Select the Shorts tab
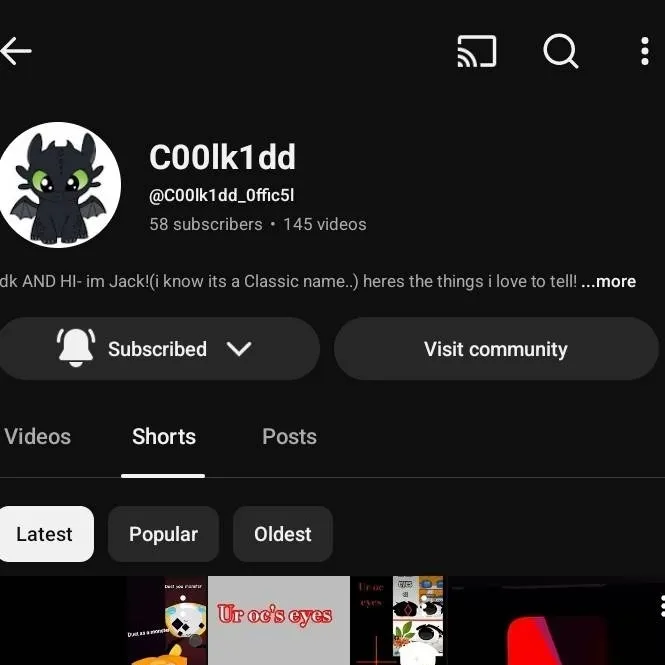This screenshot has width=665, height=665. 163,437
